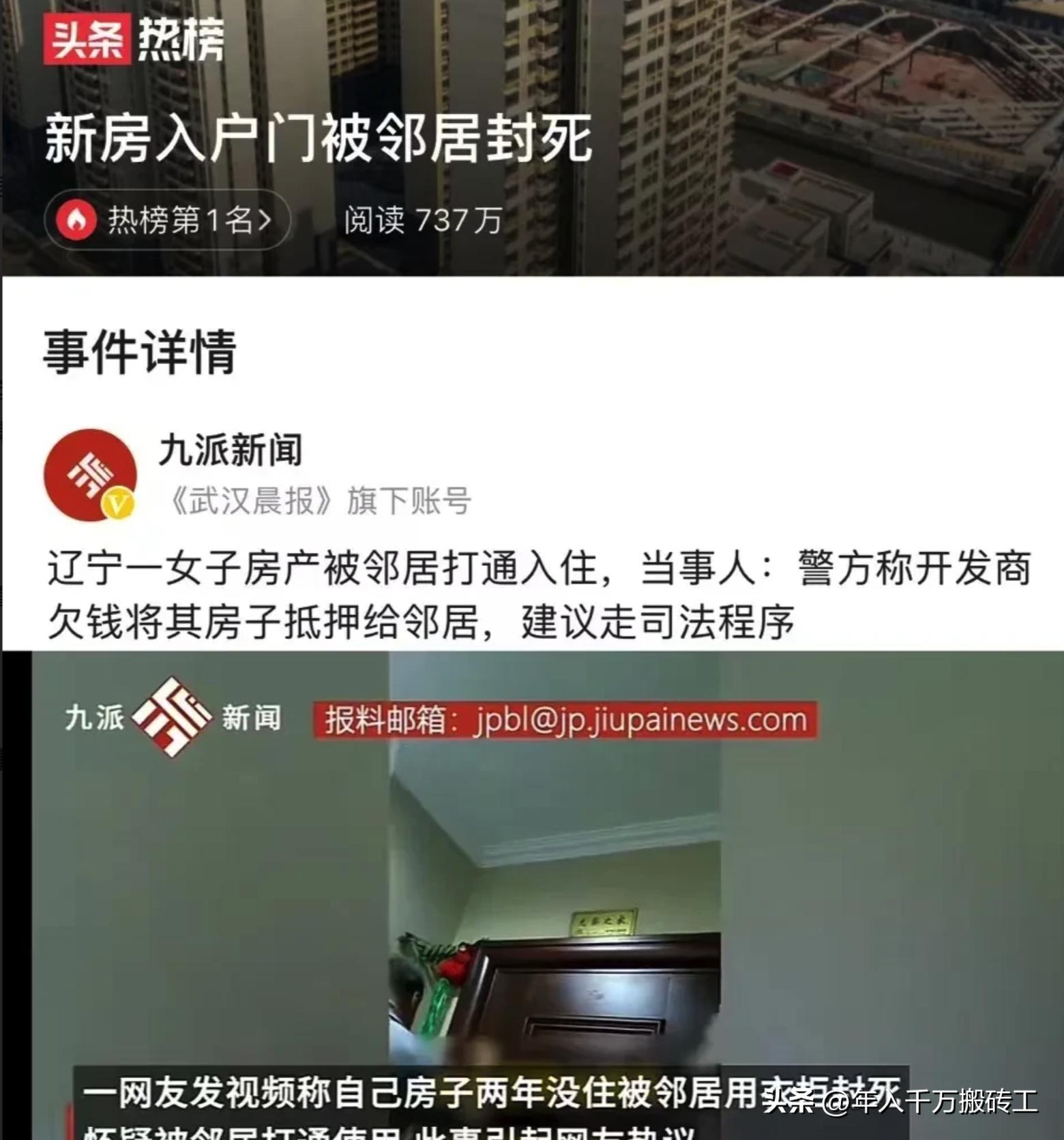
Task: Open the 九派新闻 account avatar
Action: 91,475
